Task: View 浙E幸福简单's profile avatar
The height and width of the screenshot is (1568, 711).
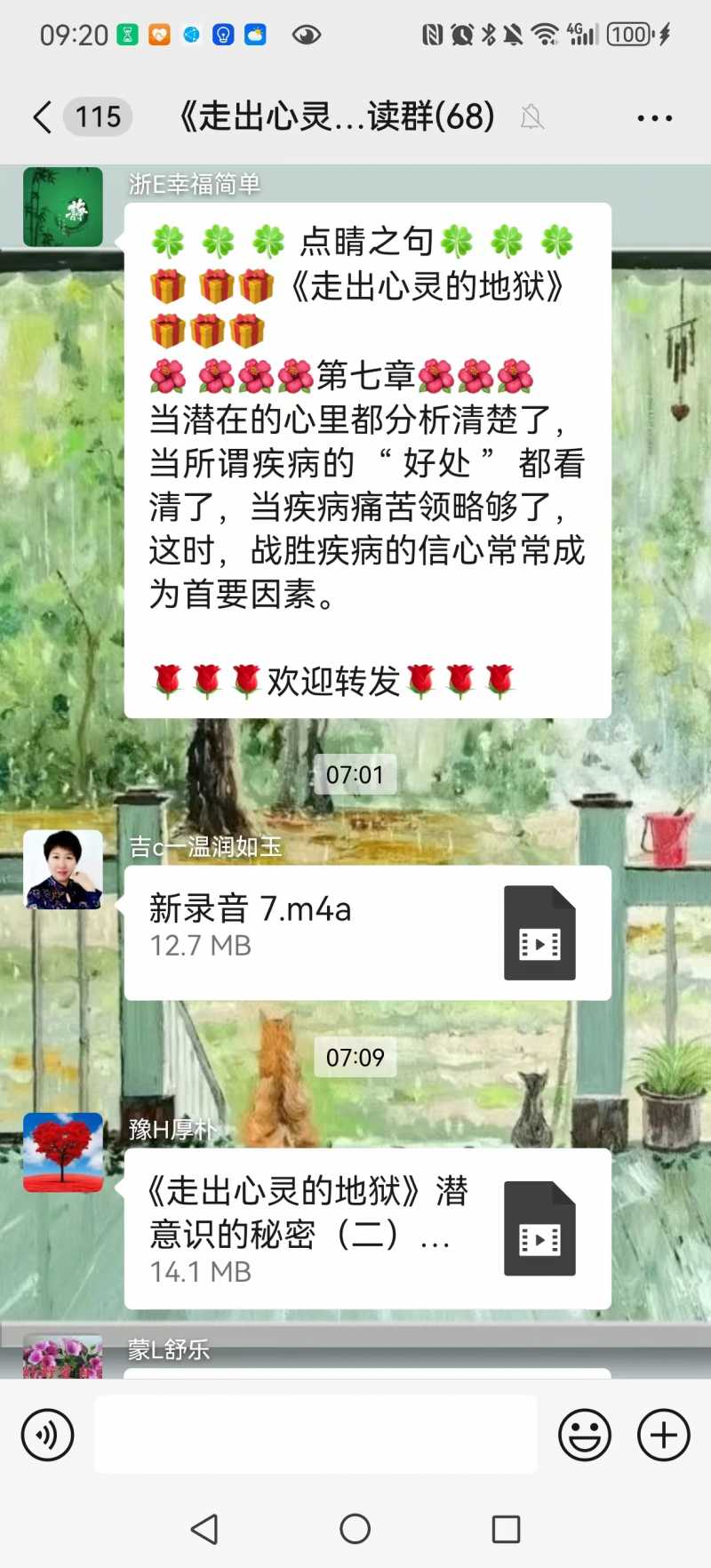Action: click(x=63, y=207)
